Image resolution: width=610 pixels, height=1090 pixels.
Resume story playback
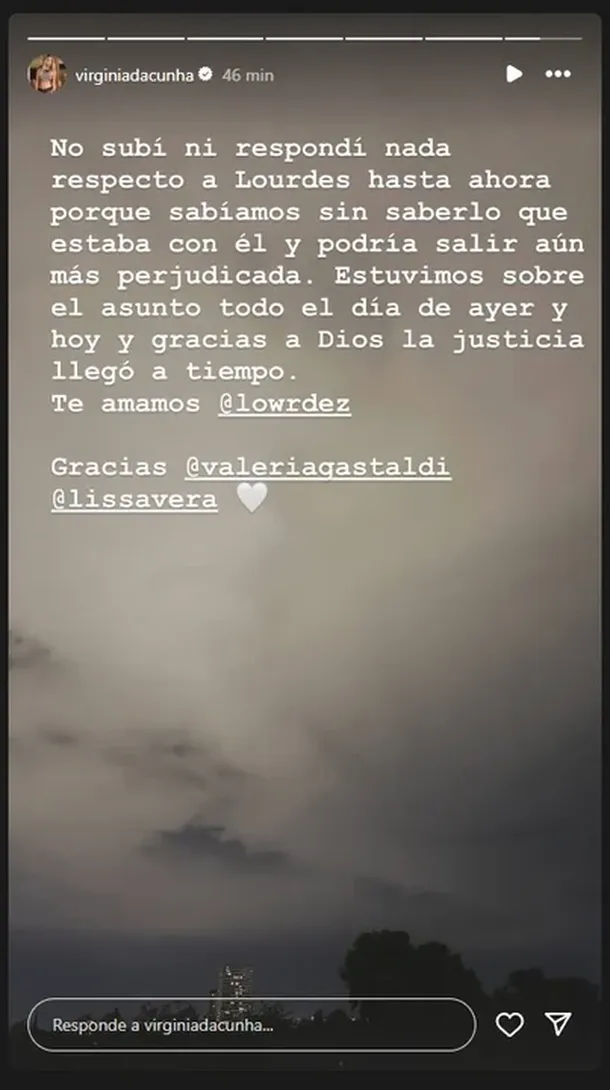point(514,73)
